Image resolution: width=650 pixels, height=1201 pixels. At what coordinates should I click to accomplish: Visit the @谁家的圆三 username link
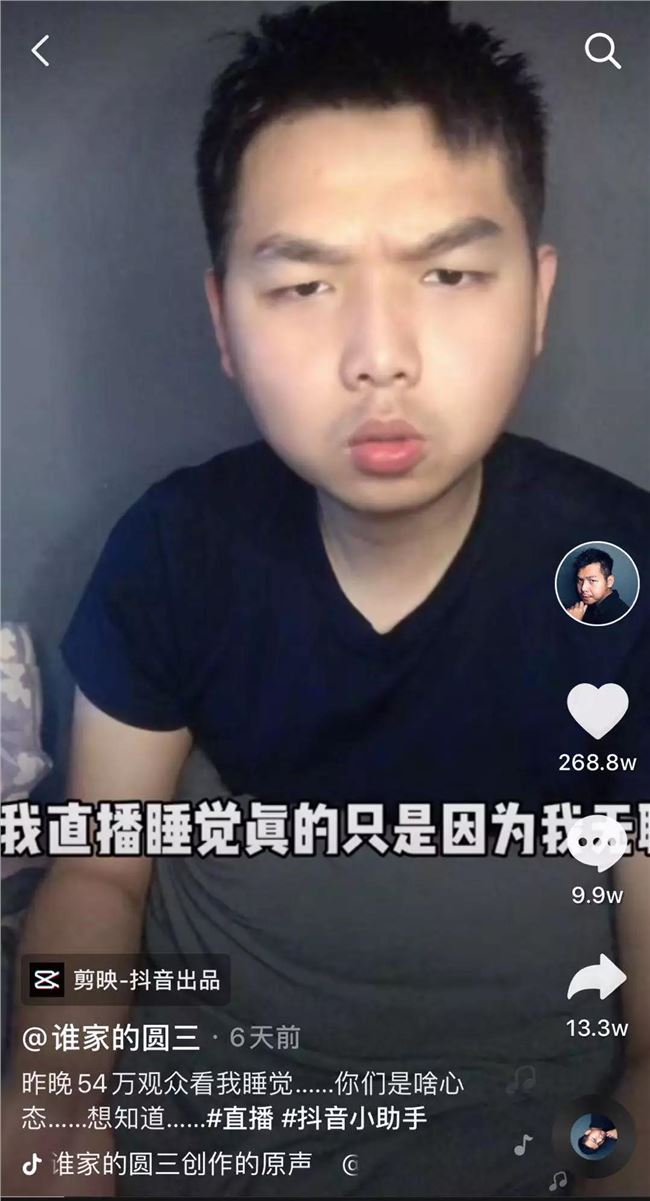click(111, 1038)
